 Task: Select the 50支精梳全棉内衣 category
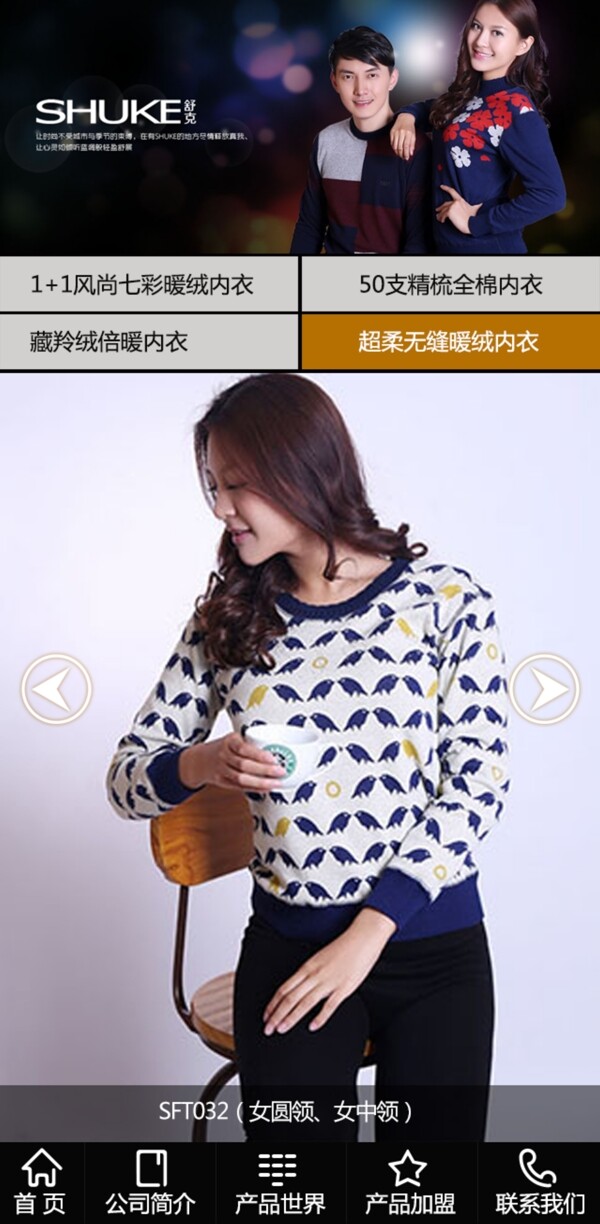click(x=451, y=285)
